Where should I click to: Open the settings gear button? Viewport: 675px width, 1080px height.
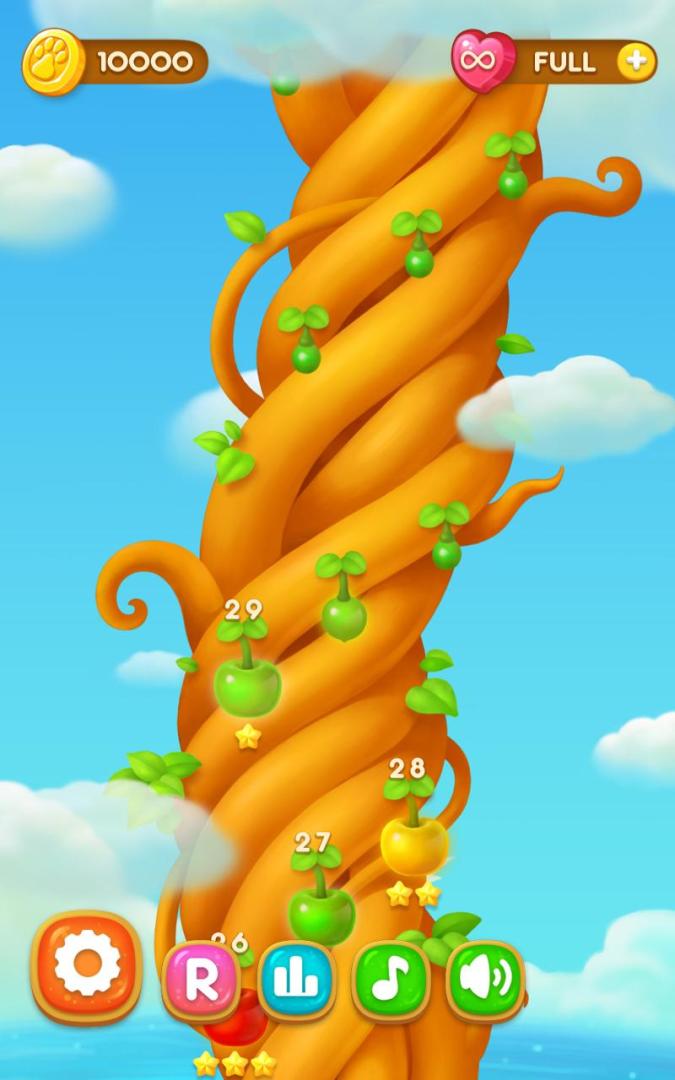(87, 965)
